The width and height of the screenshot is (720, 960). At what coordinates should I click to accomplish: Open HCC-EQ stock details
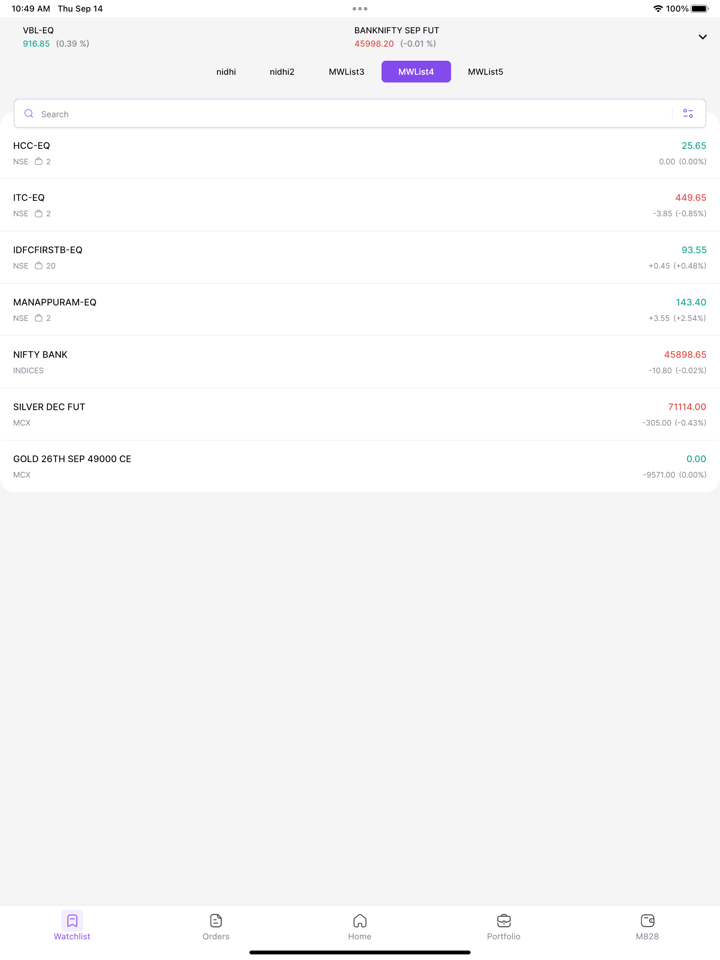360,153
